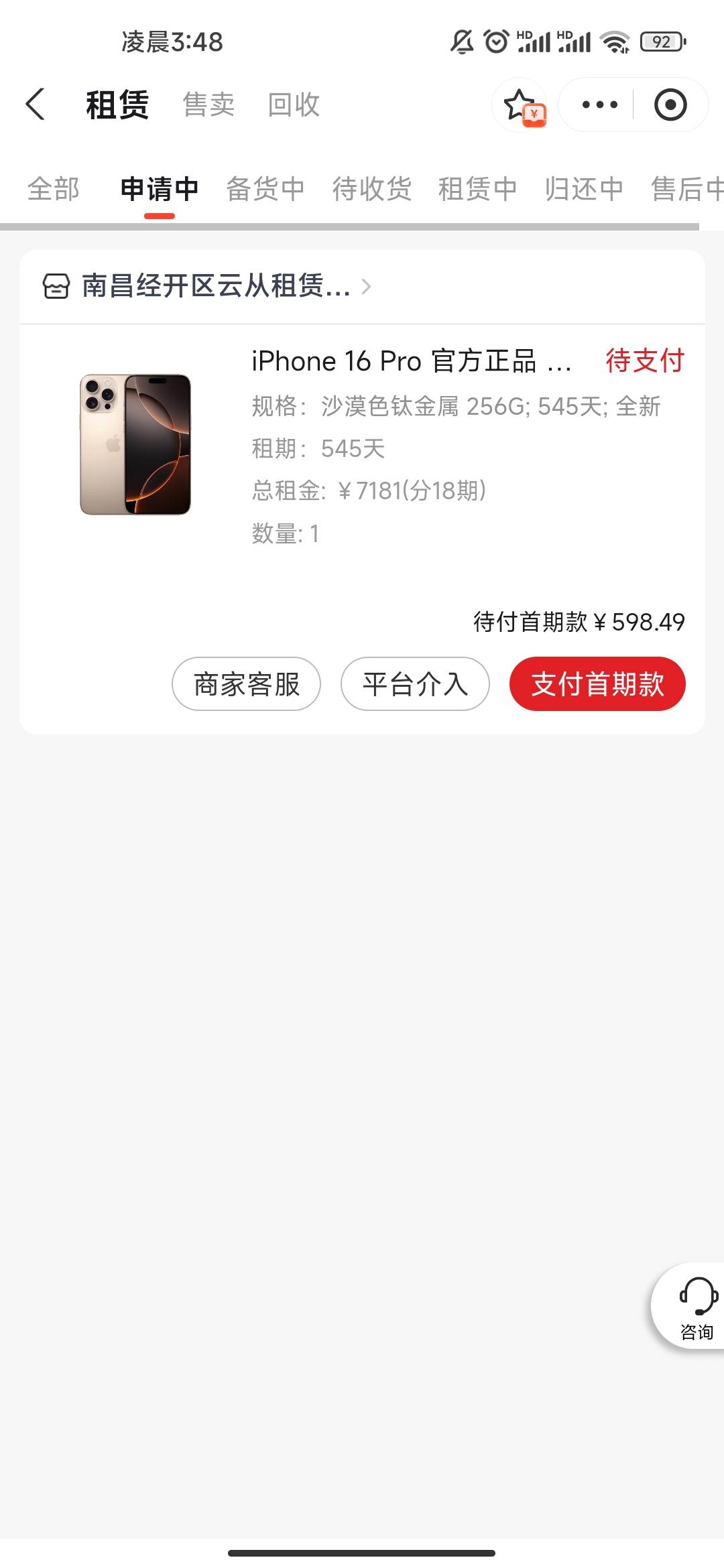Tap 支付首期款 to pay
The image size is (724, 1568).
[597, 684]
